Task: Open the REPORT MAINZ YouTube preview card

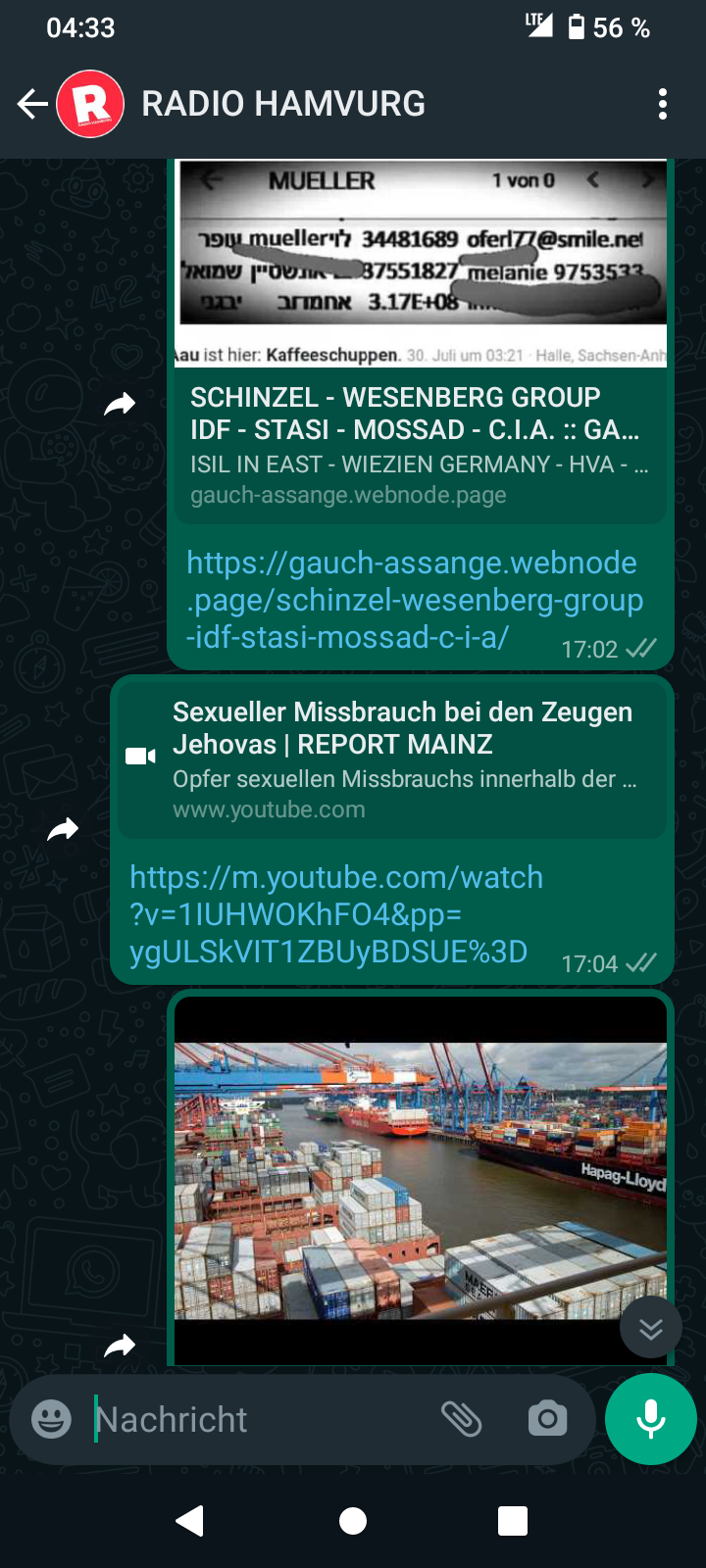Action: click(x=392, y=759)
